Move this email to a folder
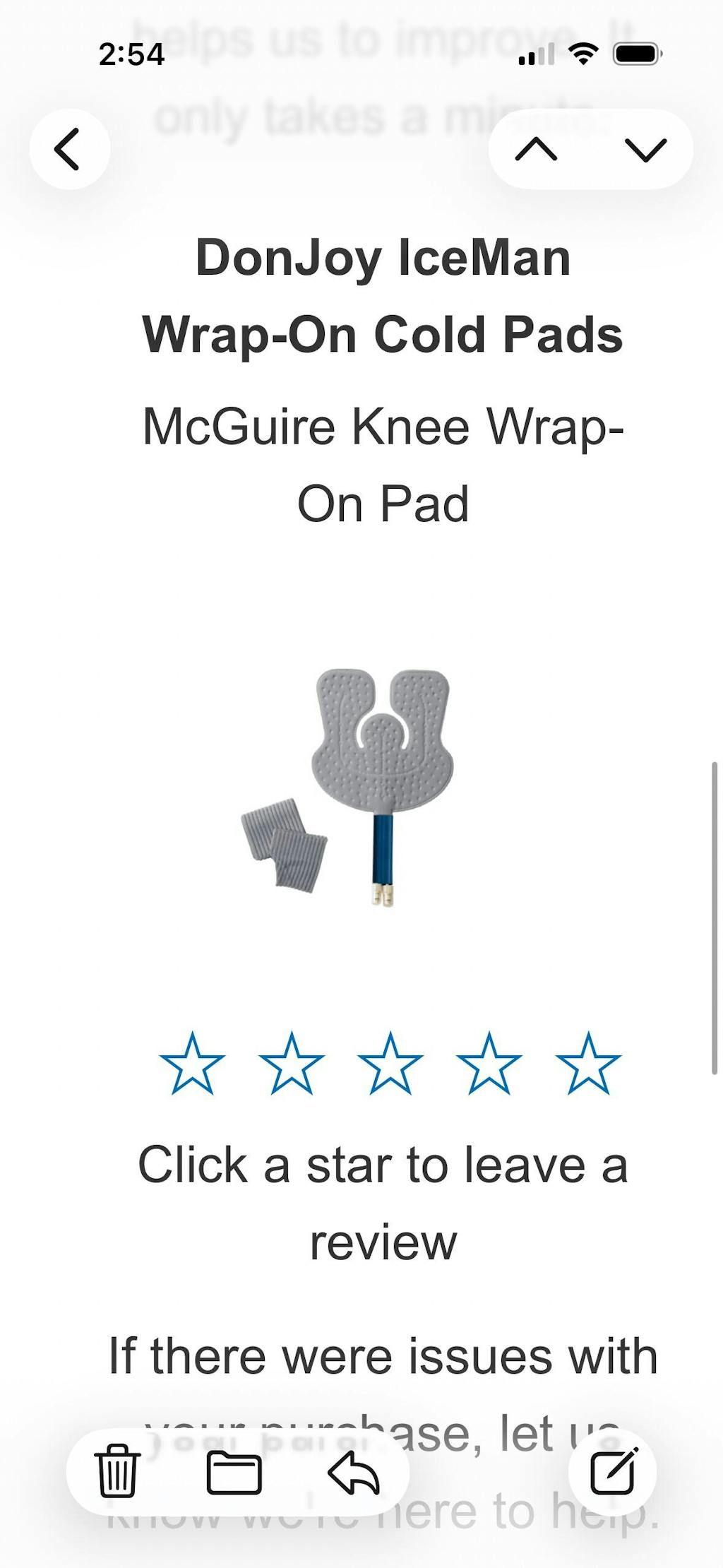The width and height of the screenshot is (723, 1568). click(x=234, y=1473)
